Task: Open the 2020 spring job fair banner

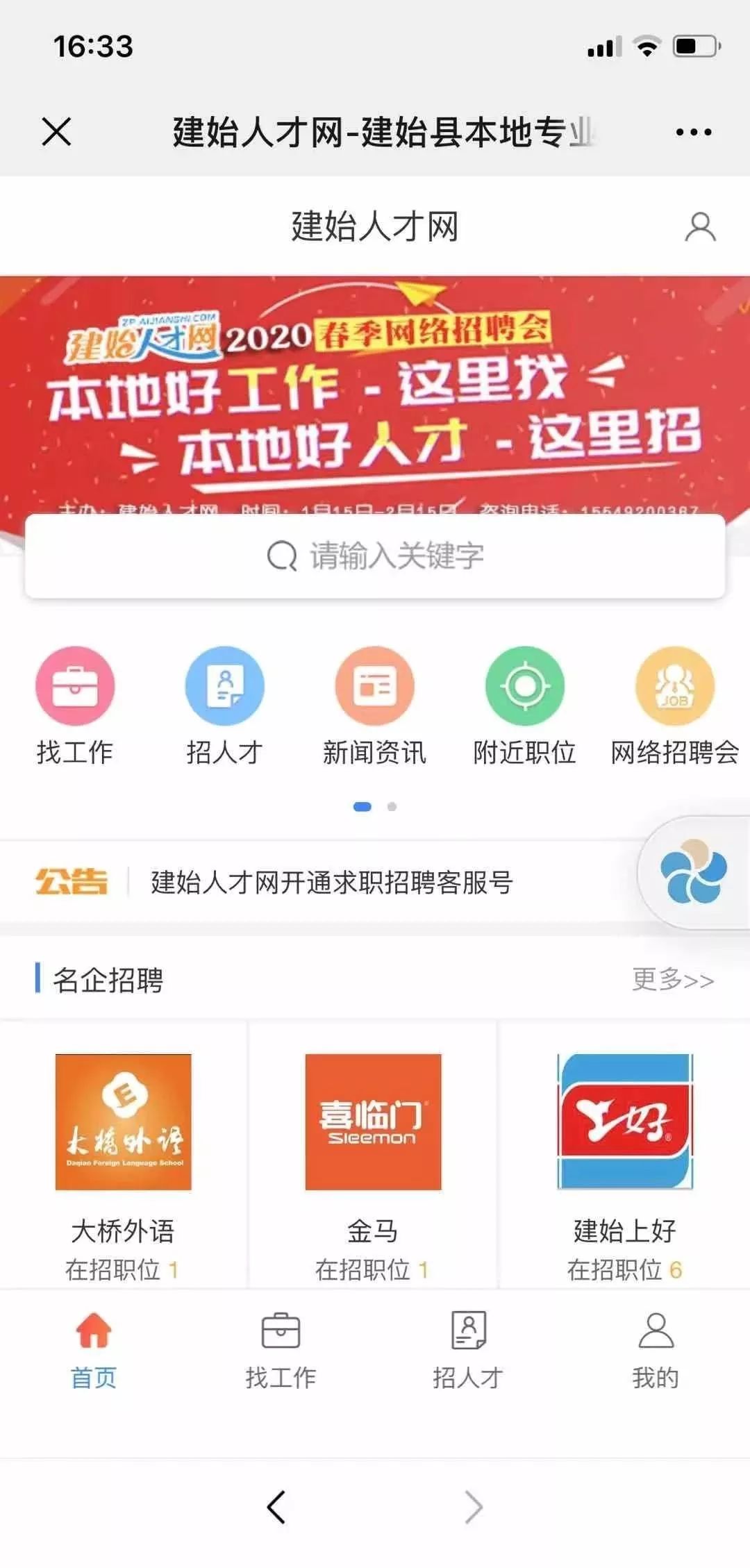Action: (x=375, y=396)
